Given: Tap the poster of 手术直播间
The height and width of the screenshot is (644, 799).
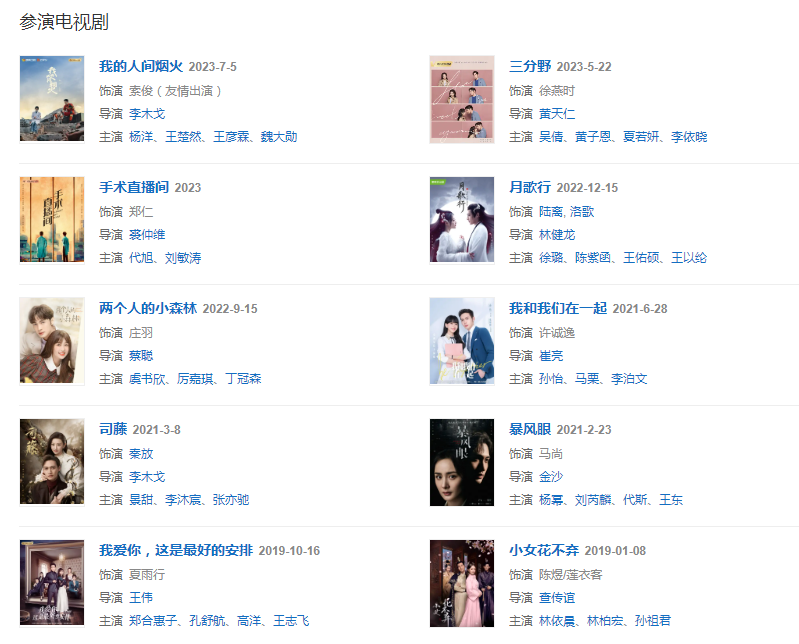Looking at the screenshot, I should [x=52, y=220].
